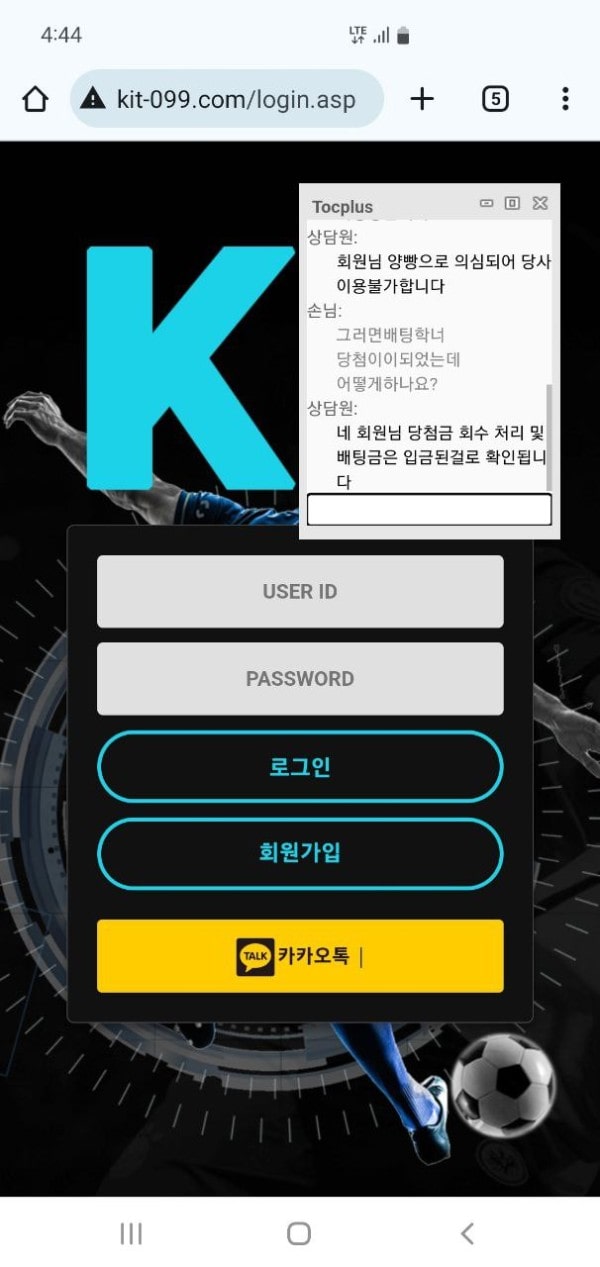Image resolution: width=600 pixels, height=1267 pixels.
Task: Go to the browser home page
Action: pos(35,99)
